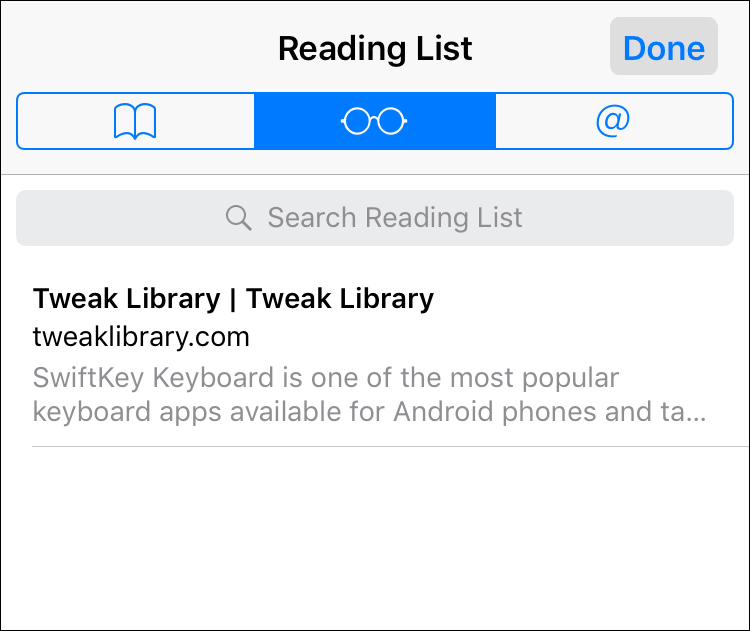
Task: Tap Done to close Reading List
Action: coord(663,47)
